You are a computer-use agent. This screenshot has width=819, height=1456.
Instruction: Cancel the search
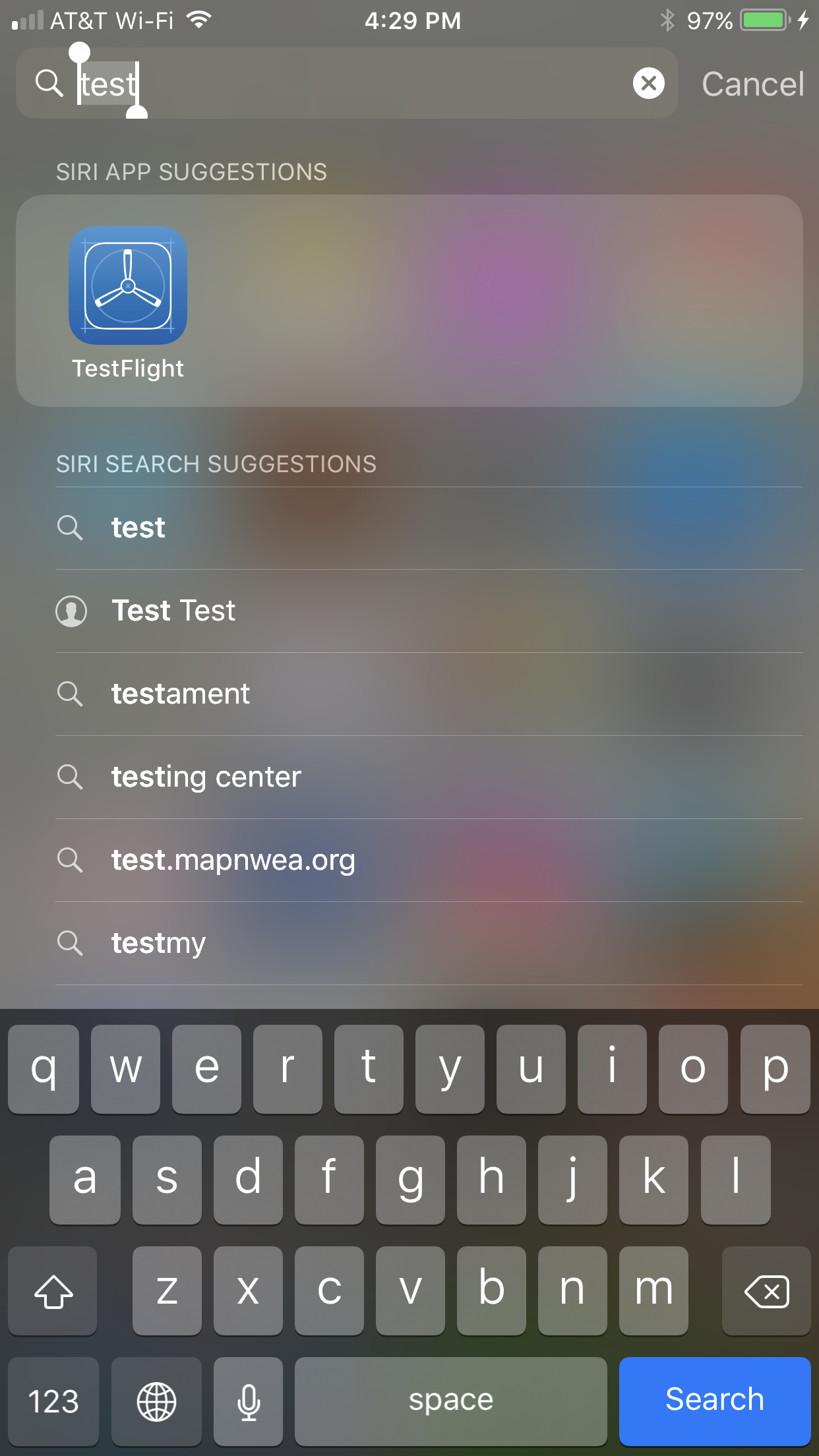[752, 84]
